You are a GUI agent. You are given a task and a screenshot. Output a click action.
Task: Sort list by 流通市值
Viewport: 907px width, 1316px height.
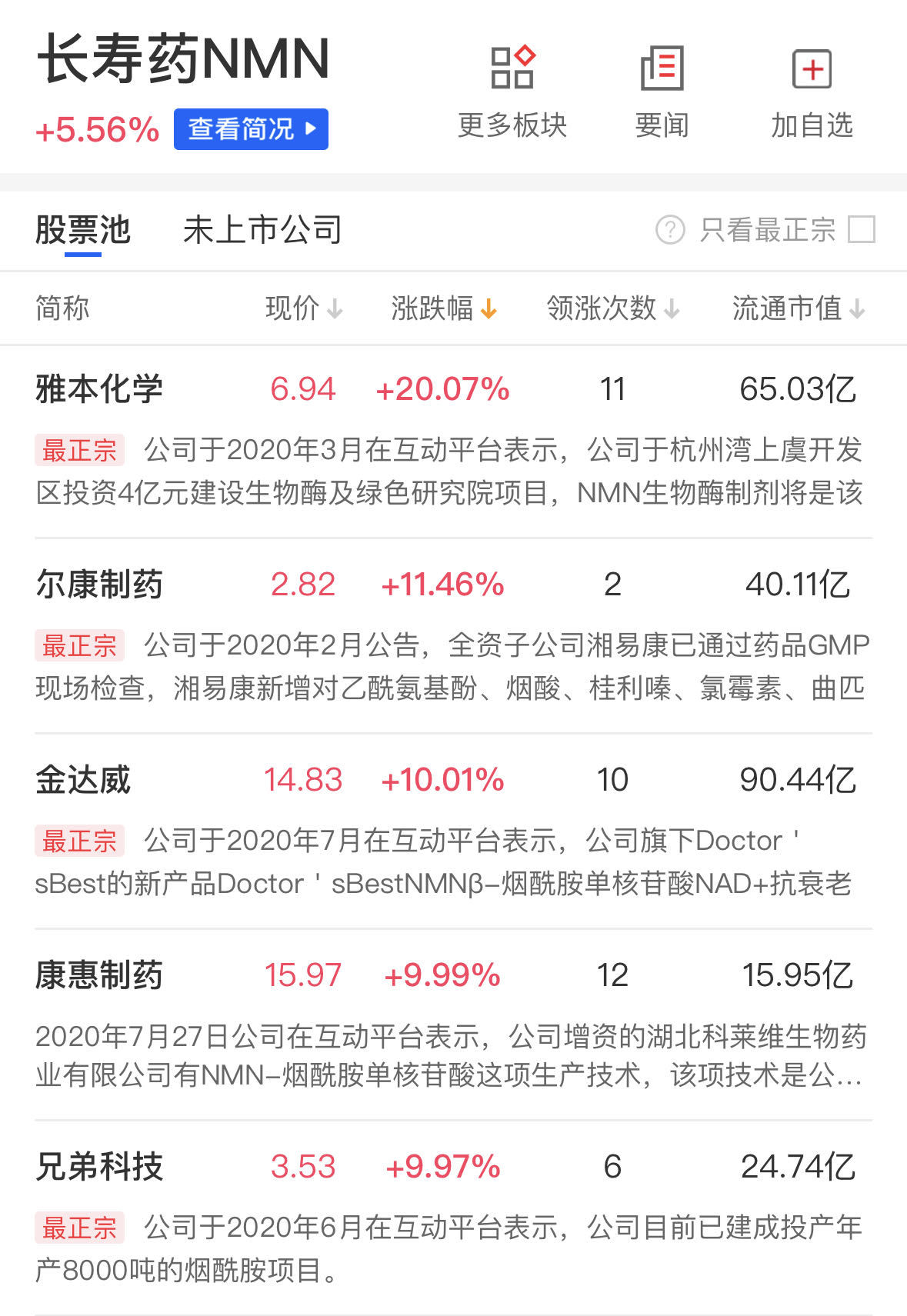point(798,308)
